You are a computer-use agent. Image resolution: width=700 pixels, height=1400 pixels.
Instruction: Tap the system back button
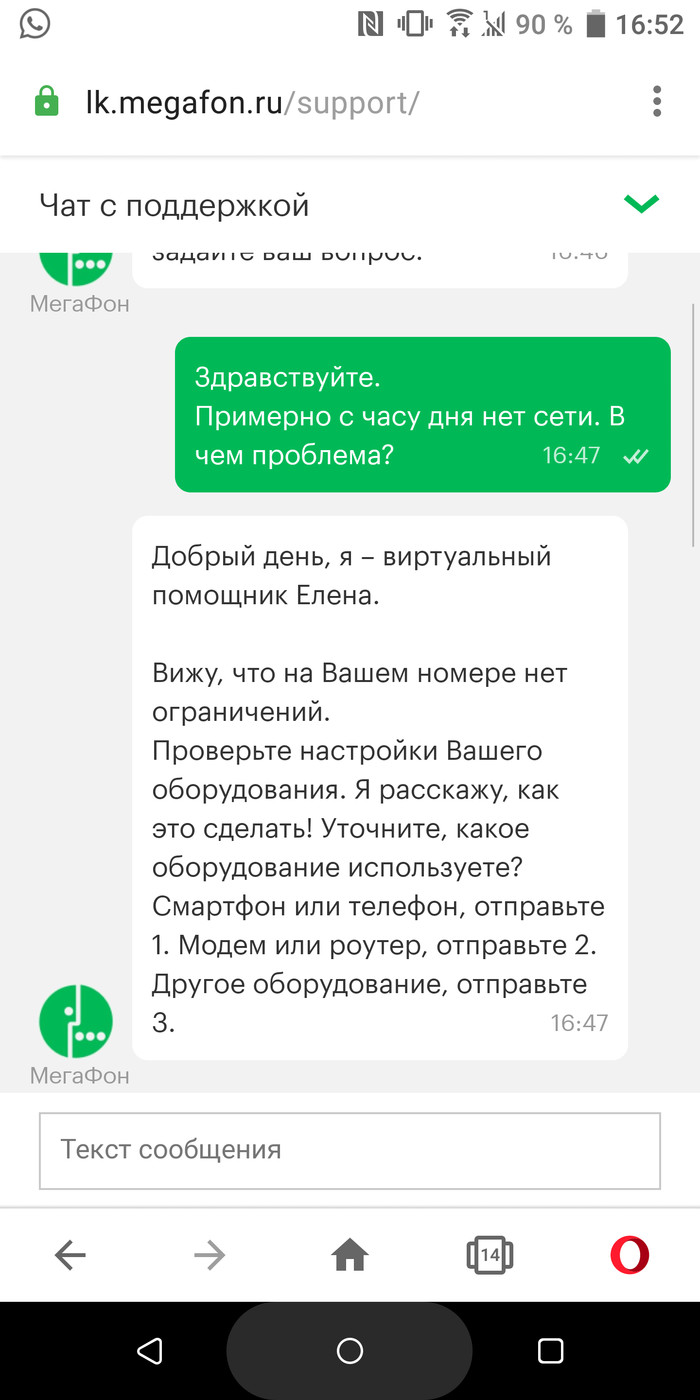(x=149, y=1351)
